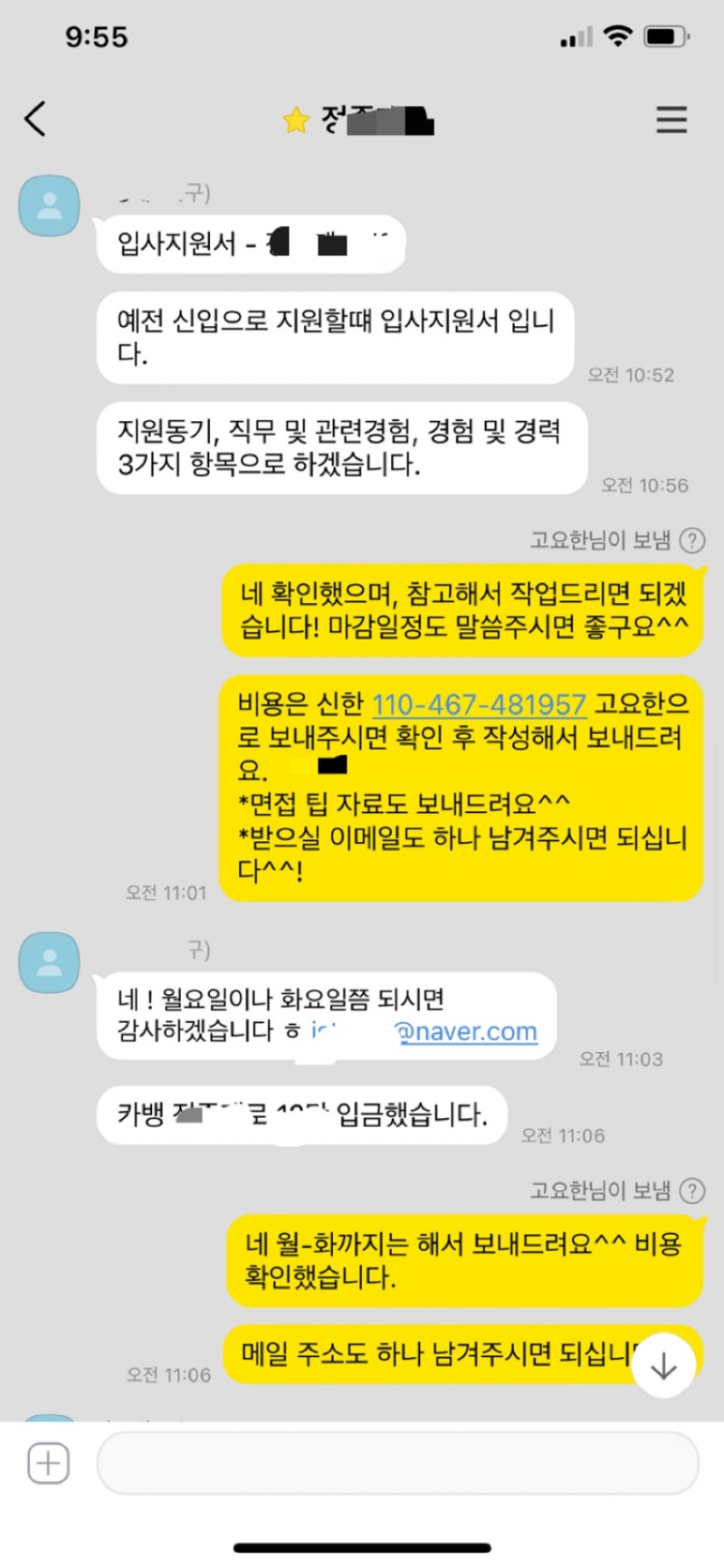This screenshot has width=724, height=1568.
Task: Tap the account number link 110-467-481957
Action: (x=479, y=703)
